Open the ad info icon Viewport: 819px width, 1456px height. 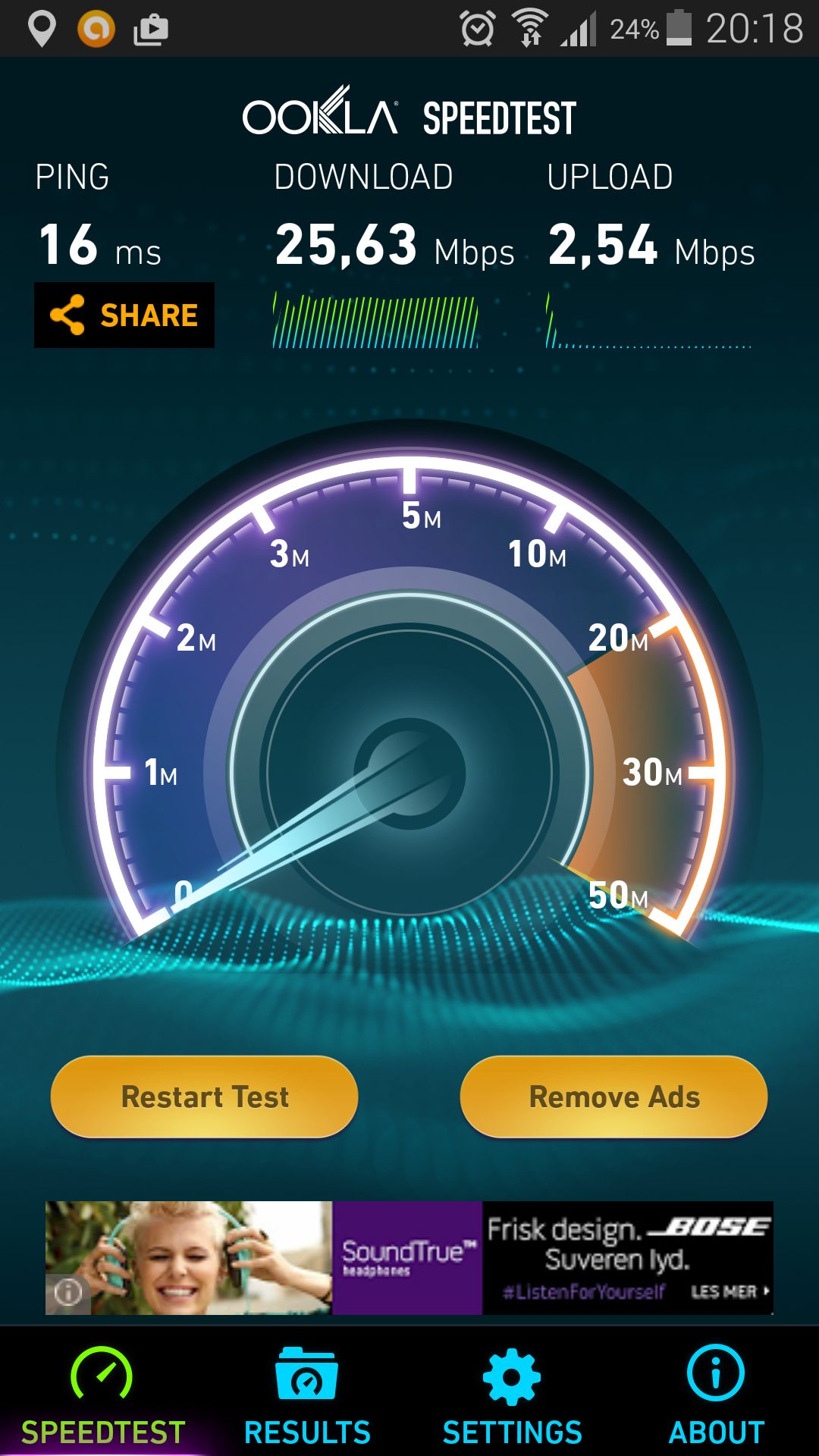pyautogui.click(x=68, y=1293)
